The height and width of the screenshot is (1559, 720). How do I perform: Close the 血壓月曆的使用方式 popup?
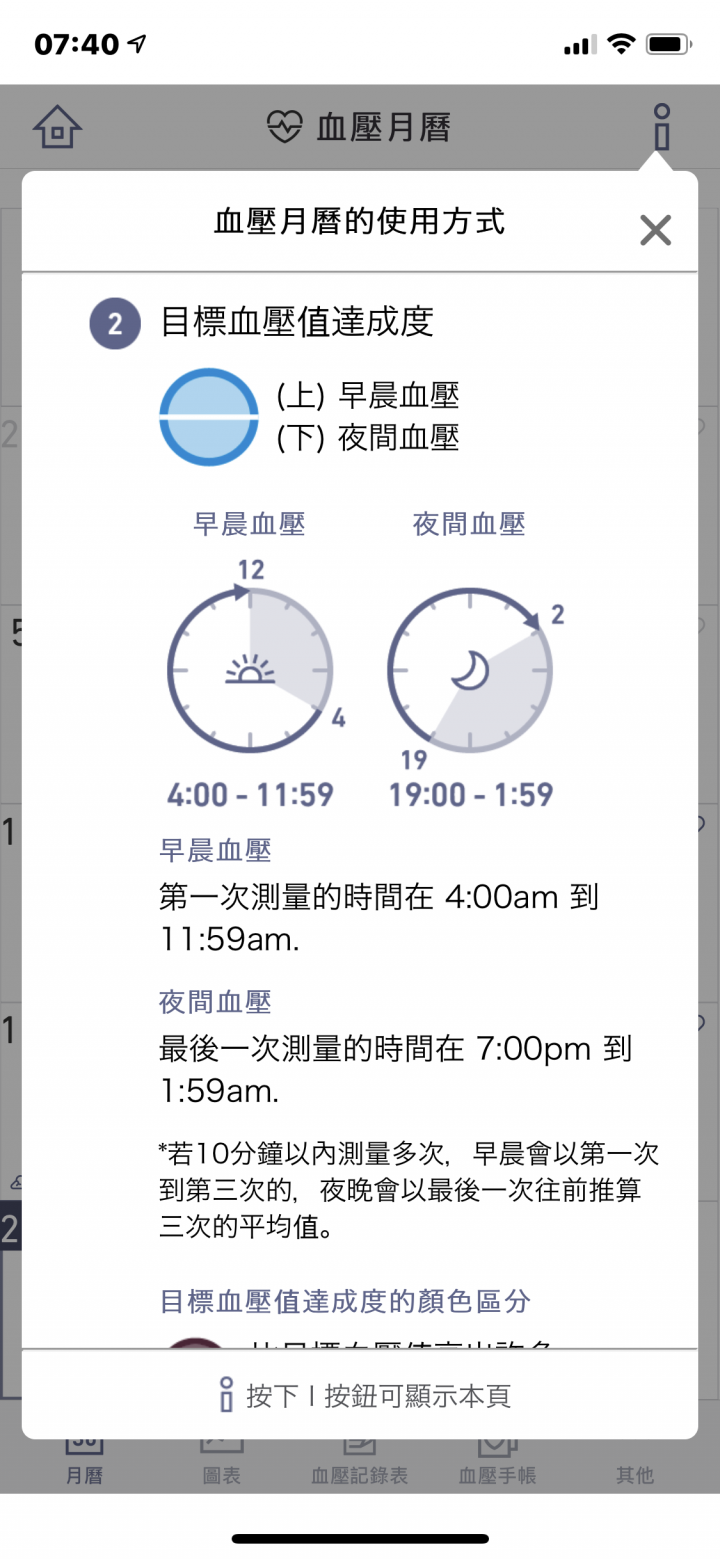(x=655, y=230)
